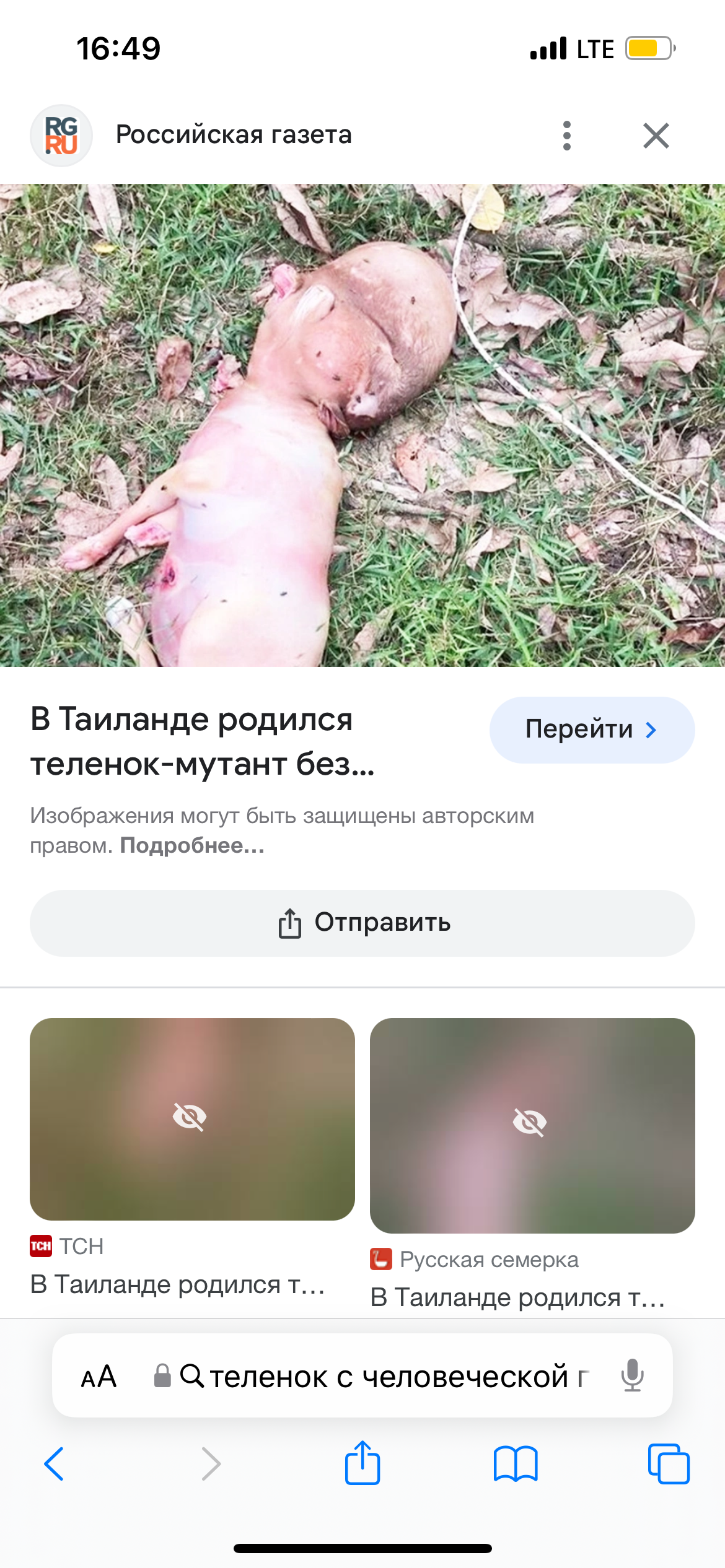
Task: Open the Safari share sheet
Action: (x=362, y=1463)
